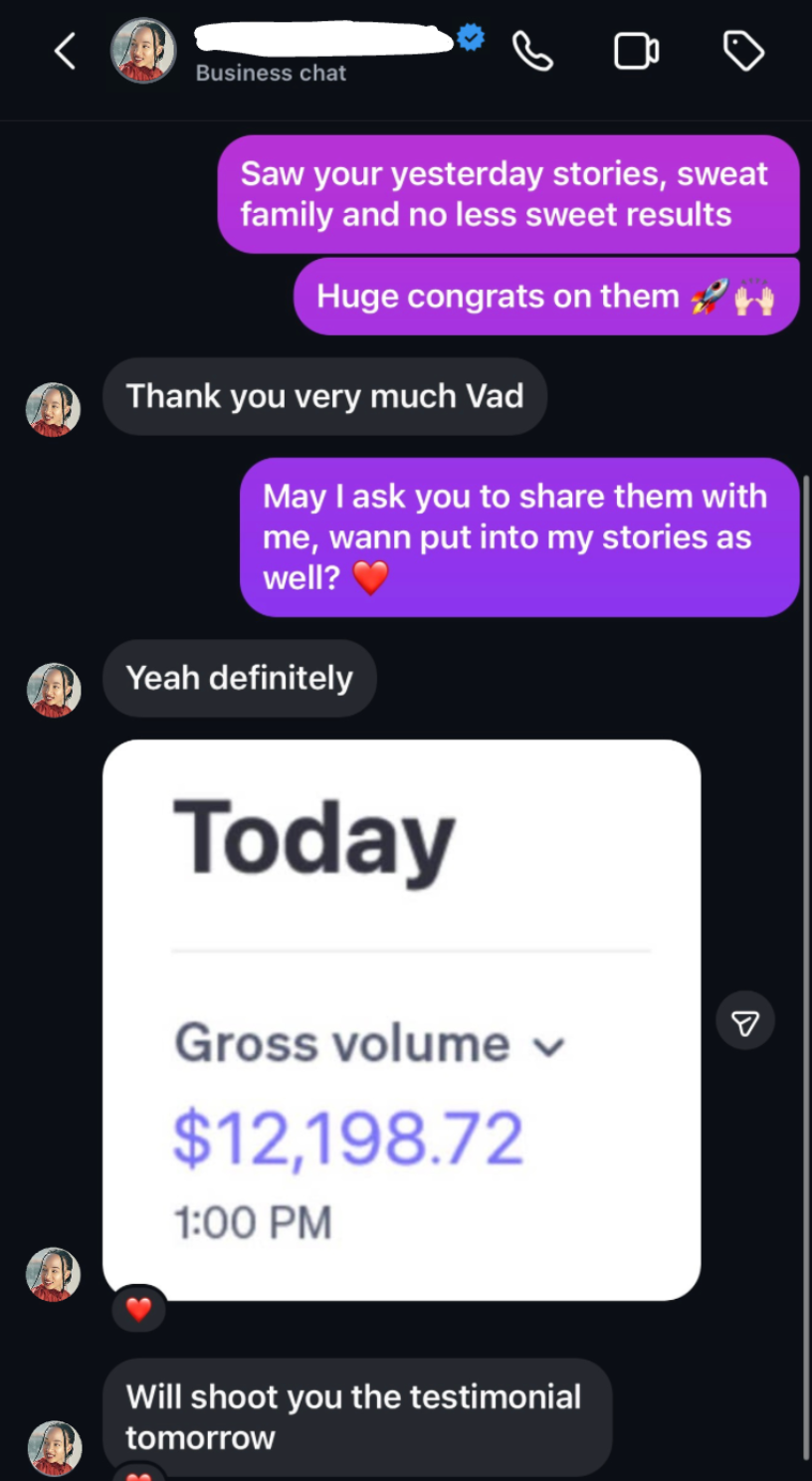This screenshot has height=1481, width=812.
Task: Start a voice call
Action: pyautogui.click(x=532, y=51)
